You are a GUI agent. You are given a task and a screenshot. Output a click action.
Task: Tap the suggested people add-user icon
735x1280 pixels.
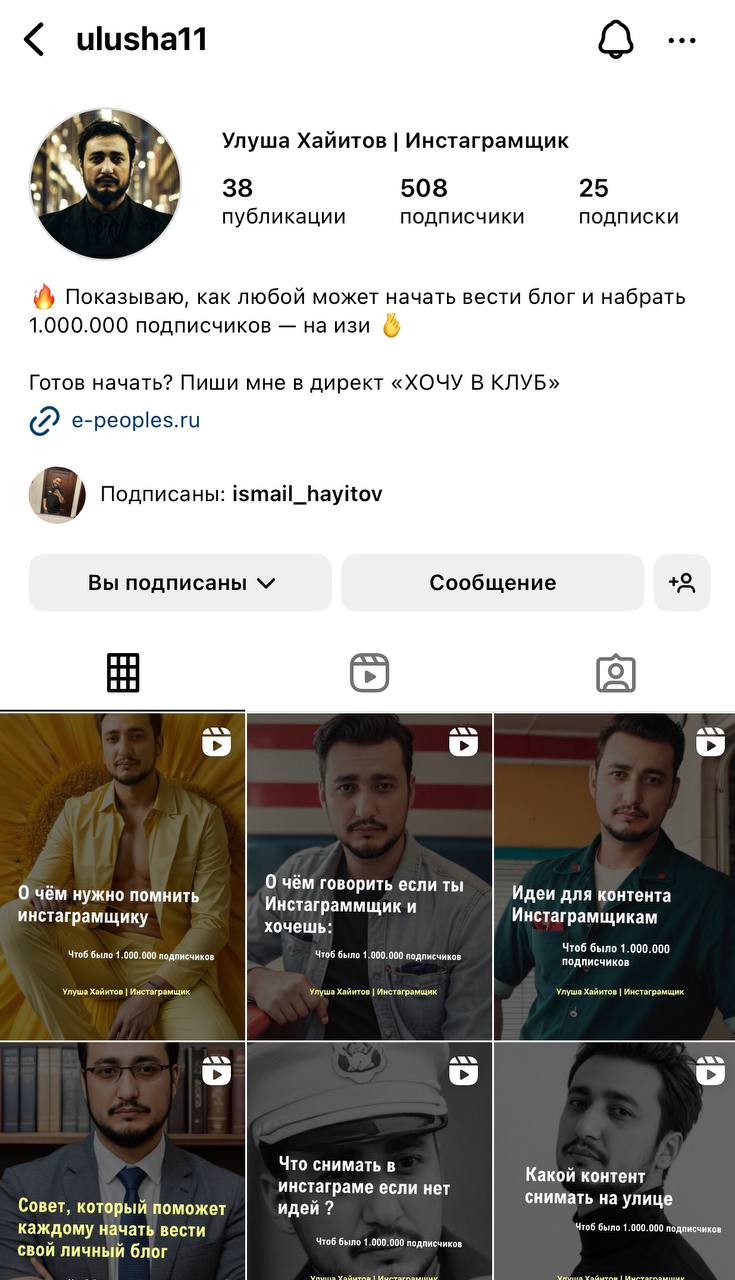[x=682, y=583]
